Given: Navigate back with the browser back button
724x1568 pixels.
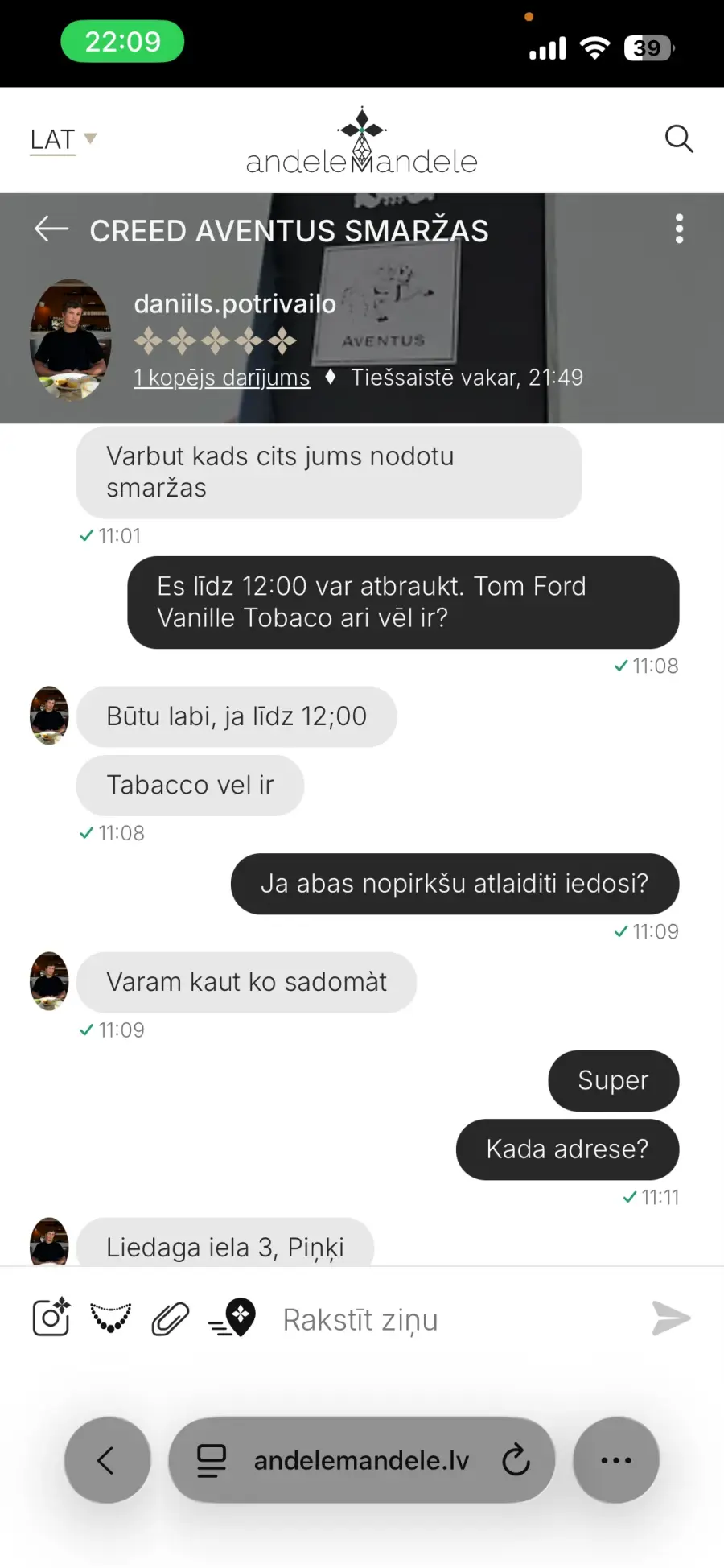Looking at the screenshot, I should (107, 1460).
